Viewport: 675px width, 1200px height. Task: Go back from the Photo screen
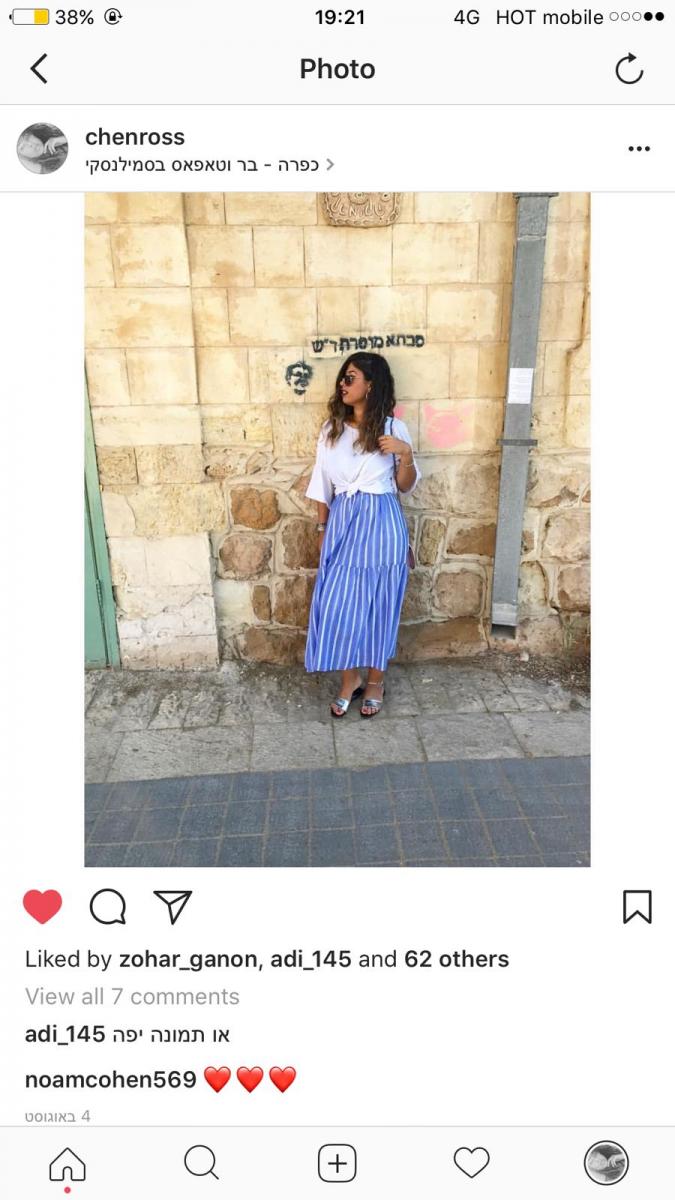point(39,69)
